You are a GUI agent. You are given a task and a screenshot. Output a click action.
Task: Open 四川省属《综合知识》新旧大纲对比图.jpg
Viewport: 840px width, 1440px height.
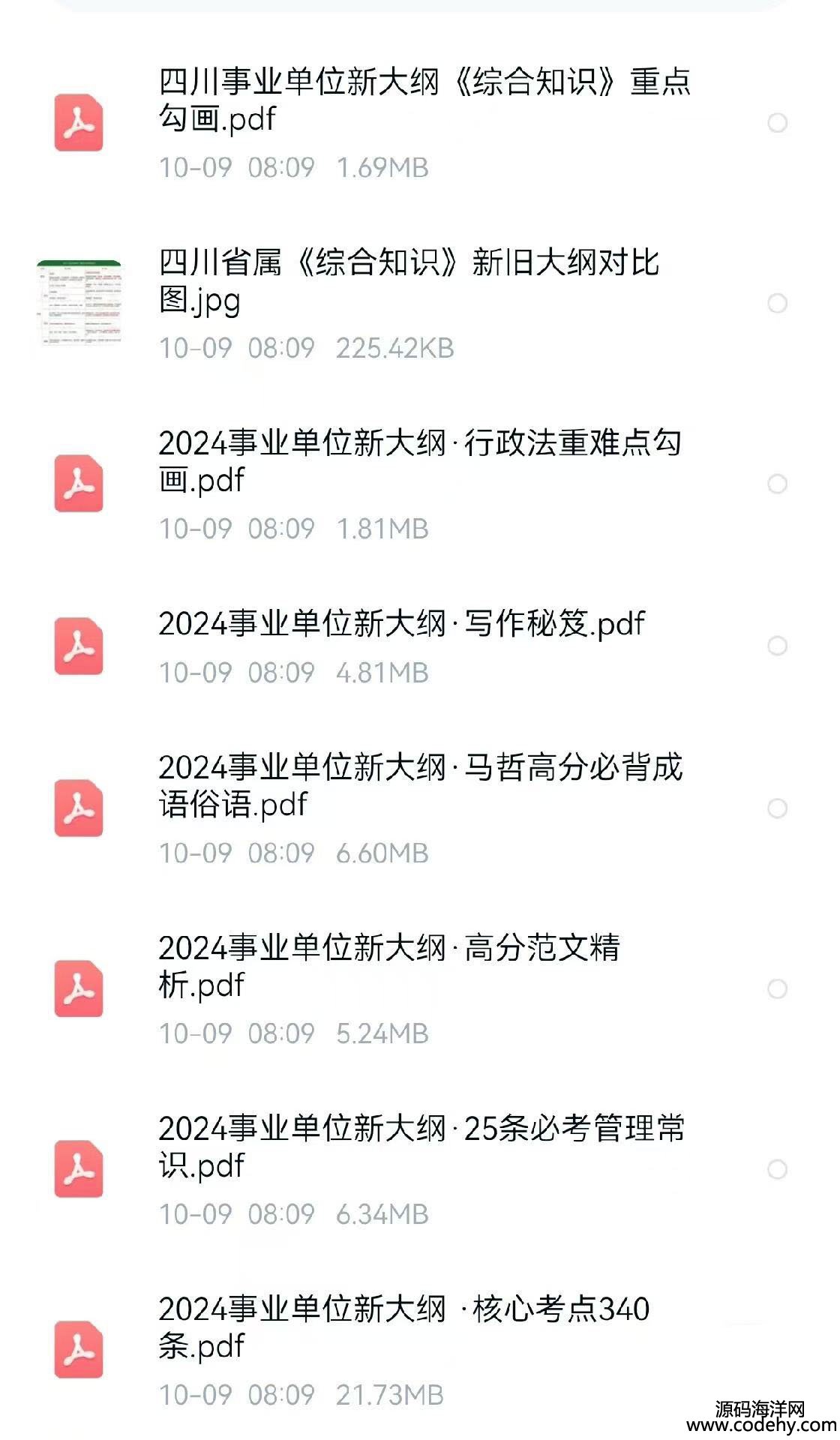click(x=409, y=281)
